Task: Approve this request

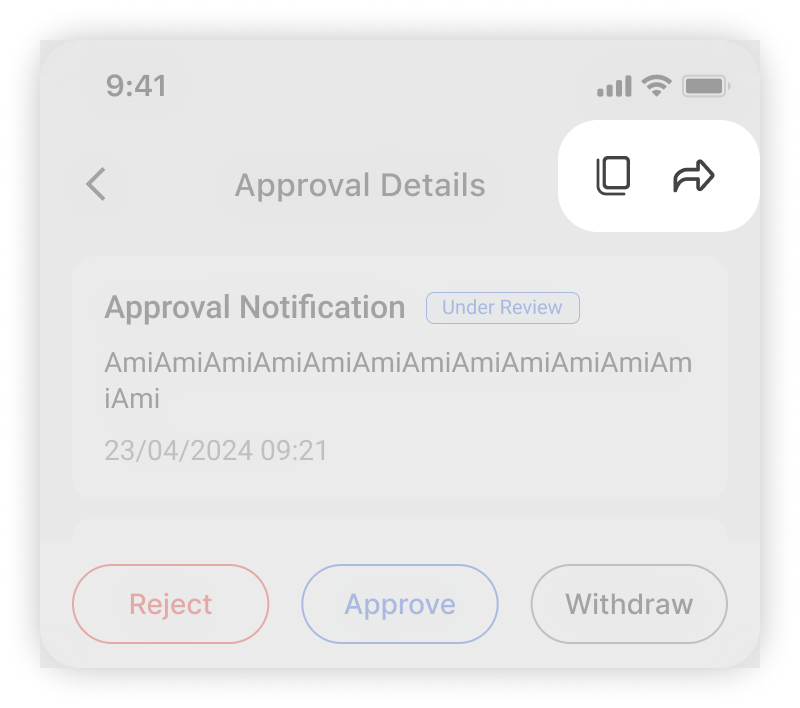Action: coord(400,604)
